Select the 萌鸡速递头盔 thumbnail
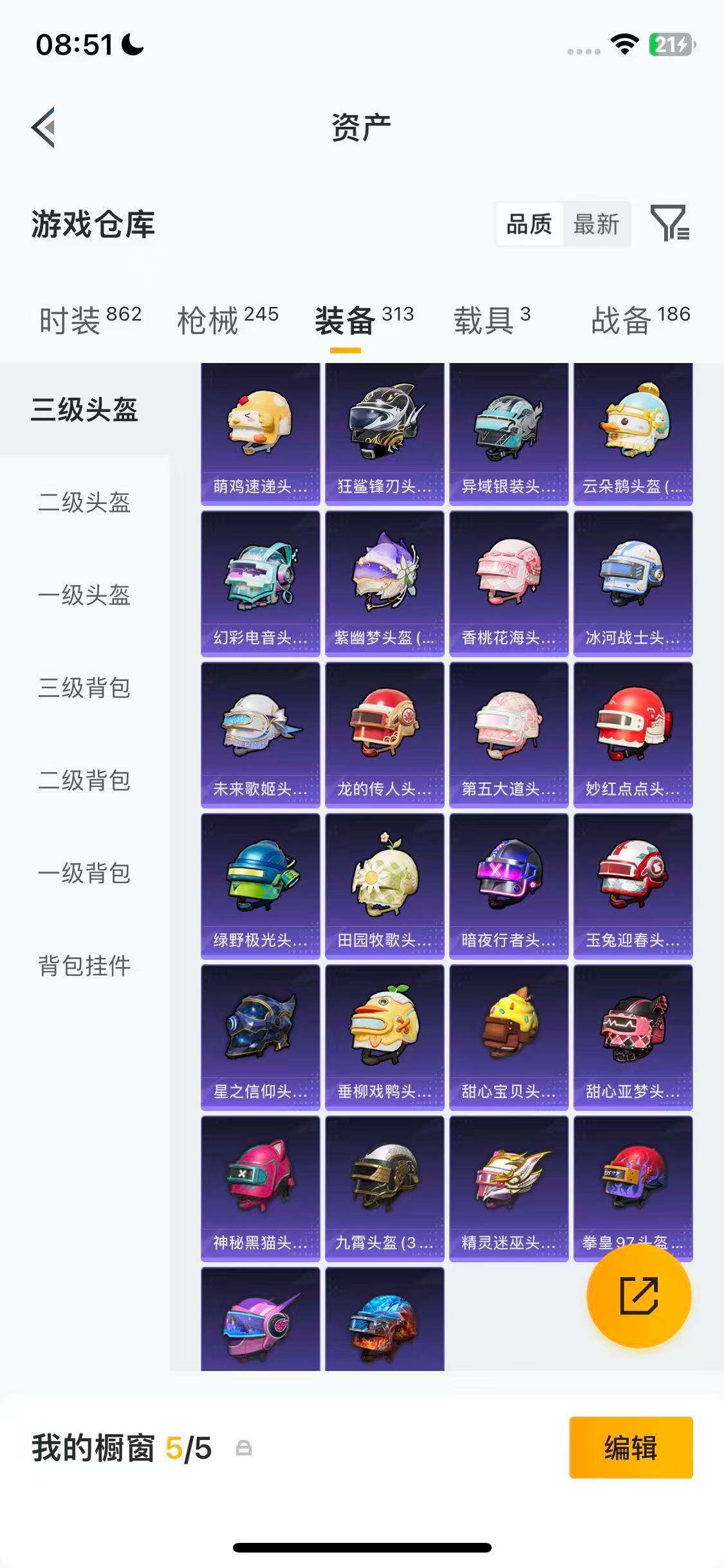 click(259, 431)
